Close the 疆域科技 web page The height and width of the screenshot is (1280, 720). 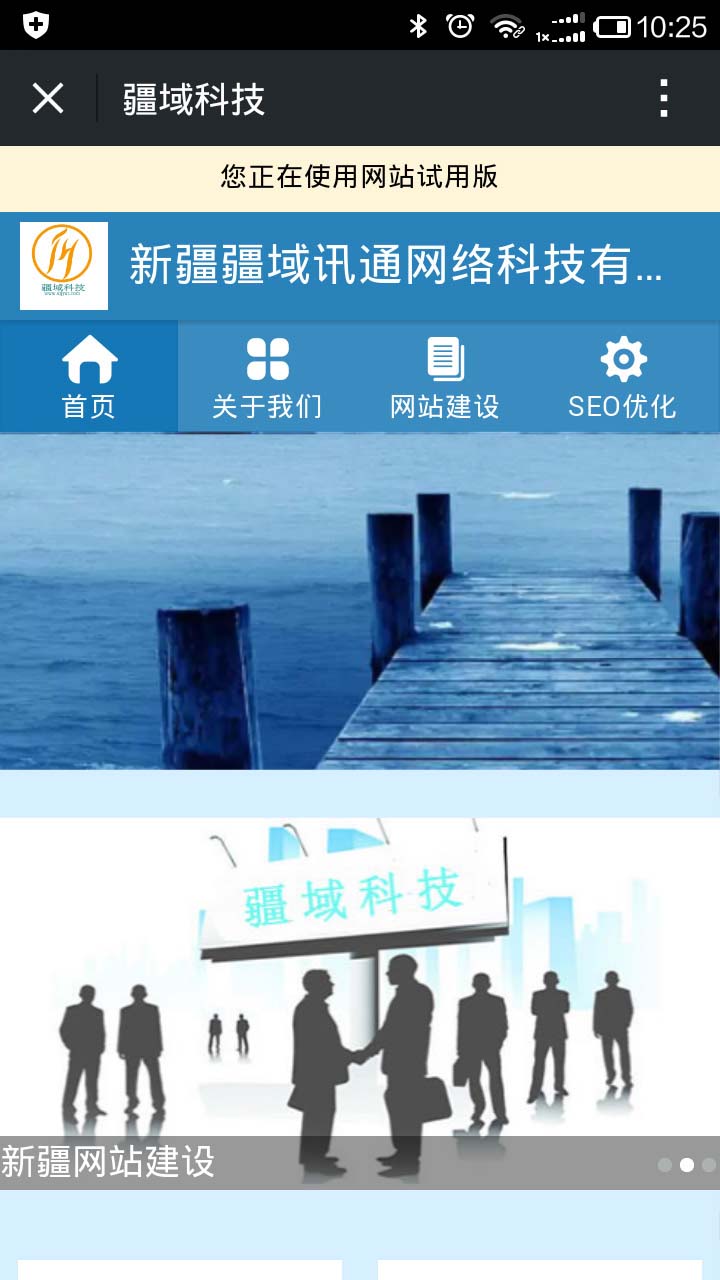47,99
